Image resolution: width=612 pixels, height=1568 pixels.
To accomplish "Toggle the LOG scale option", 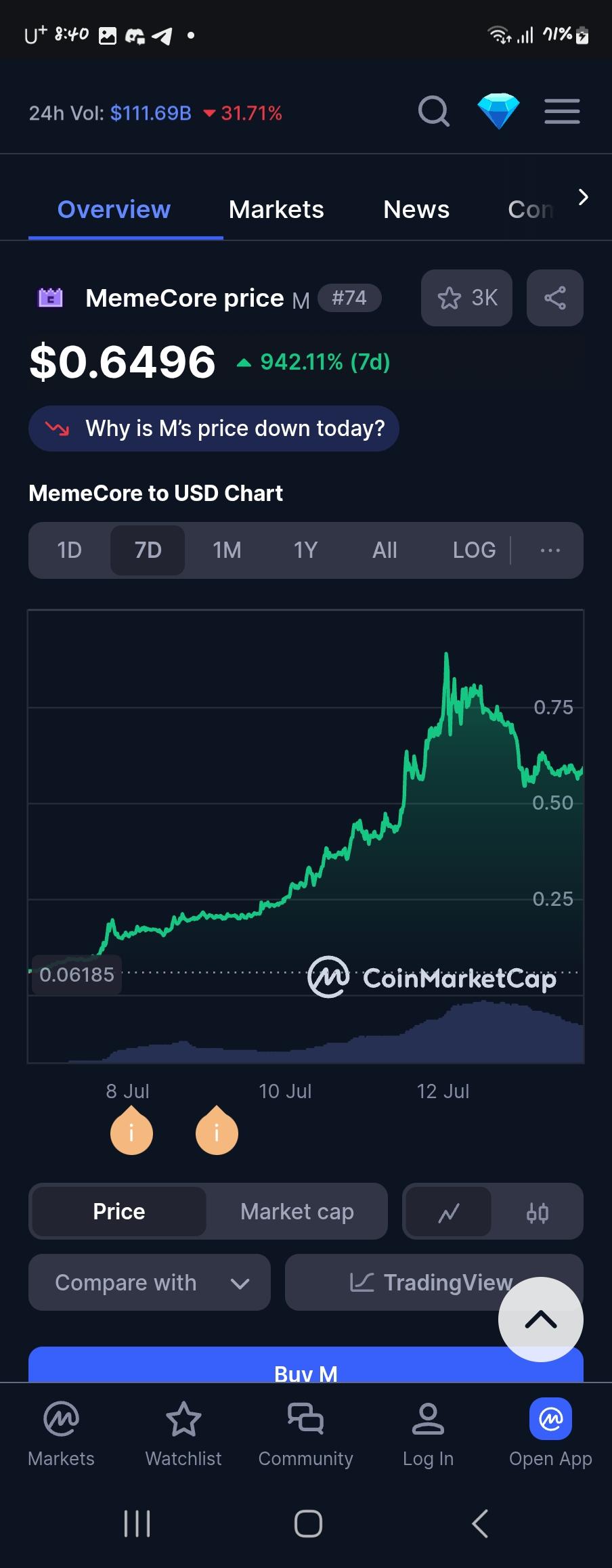I will 474,550.
